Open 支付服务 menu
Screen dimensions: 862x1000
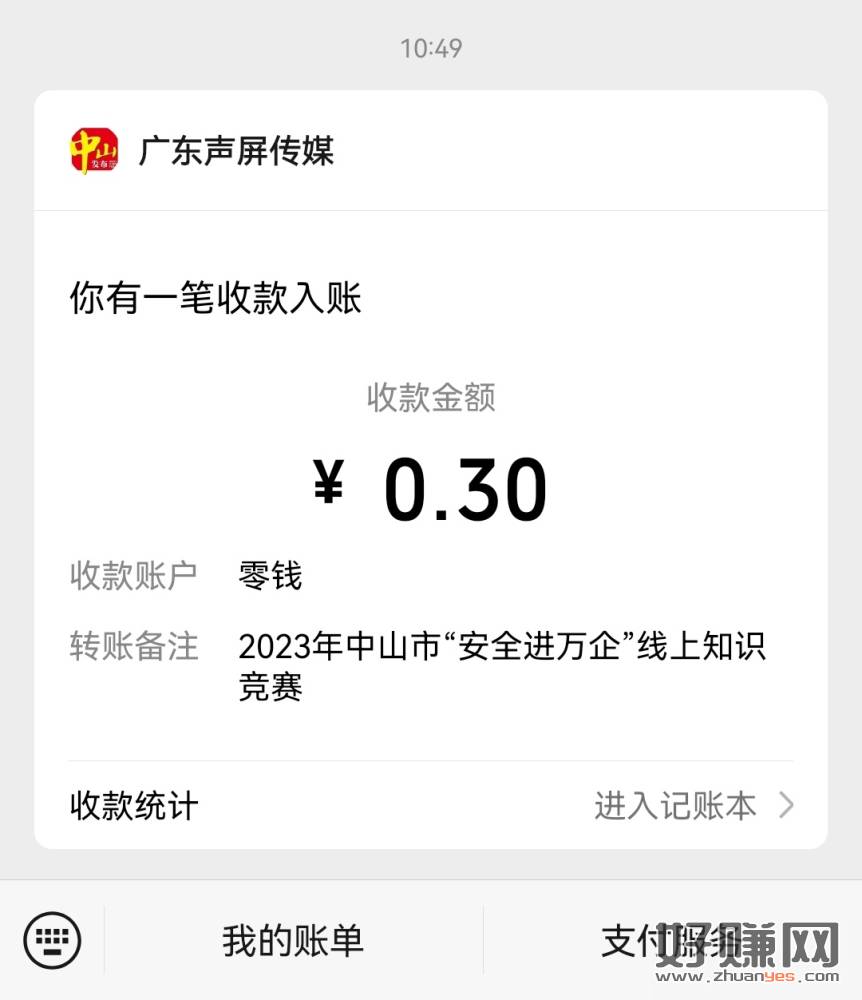pyautogui.click(x=672, y=941)
